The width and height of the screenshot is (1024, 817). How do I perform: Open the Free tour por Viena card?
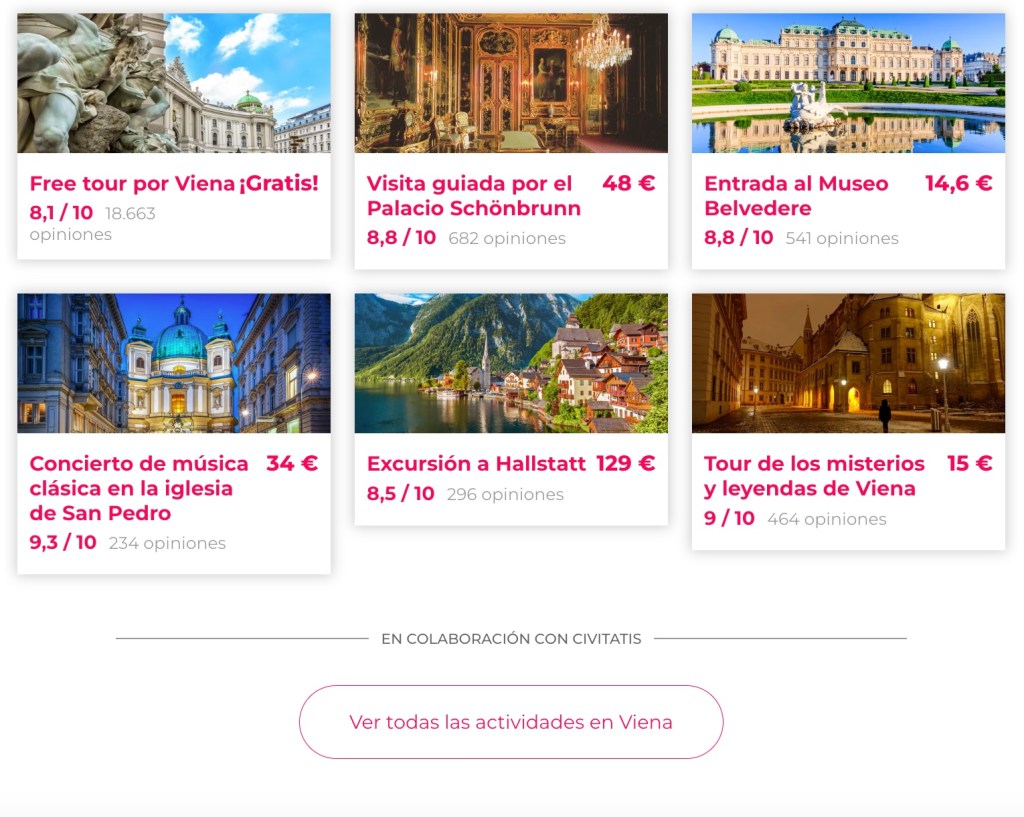[x=174, y=184]
